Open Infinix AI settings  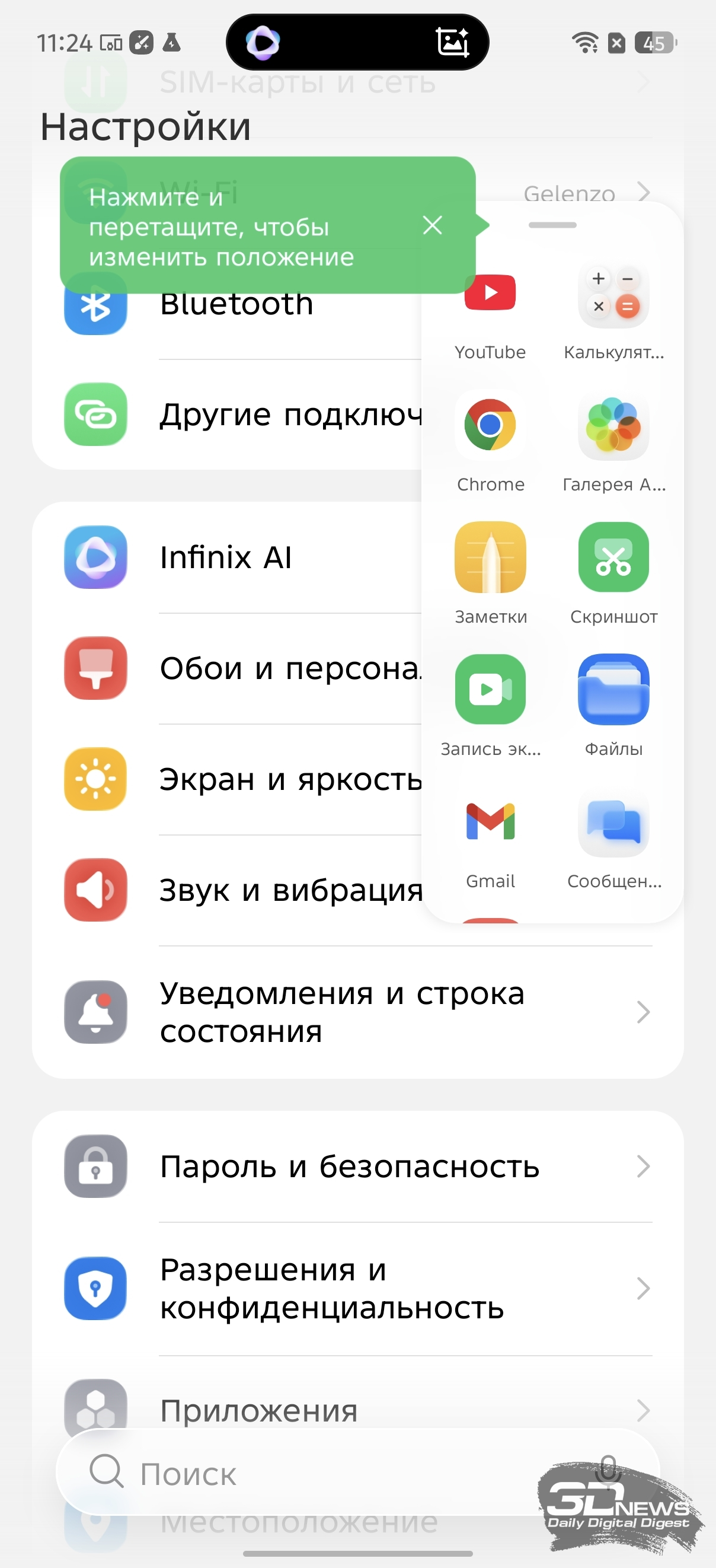(244, 557)
